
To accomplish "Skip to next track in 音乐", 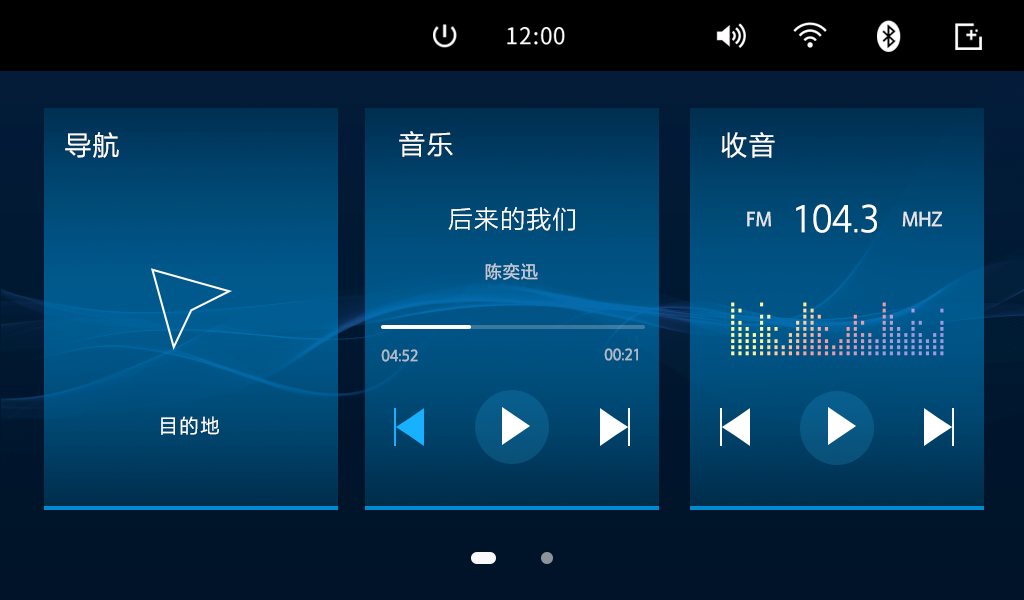I will 615,427.
